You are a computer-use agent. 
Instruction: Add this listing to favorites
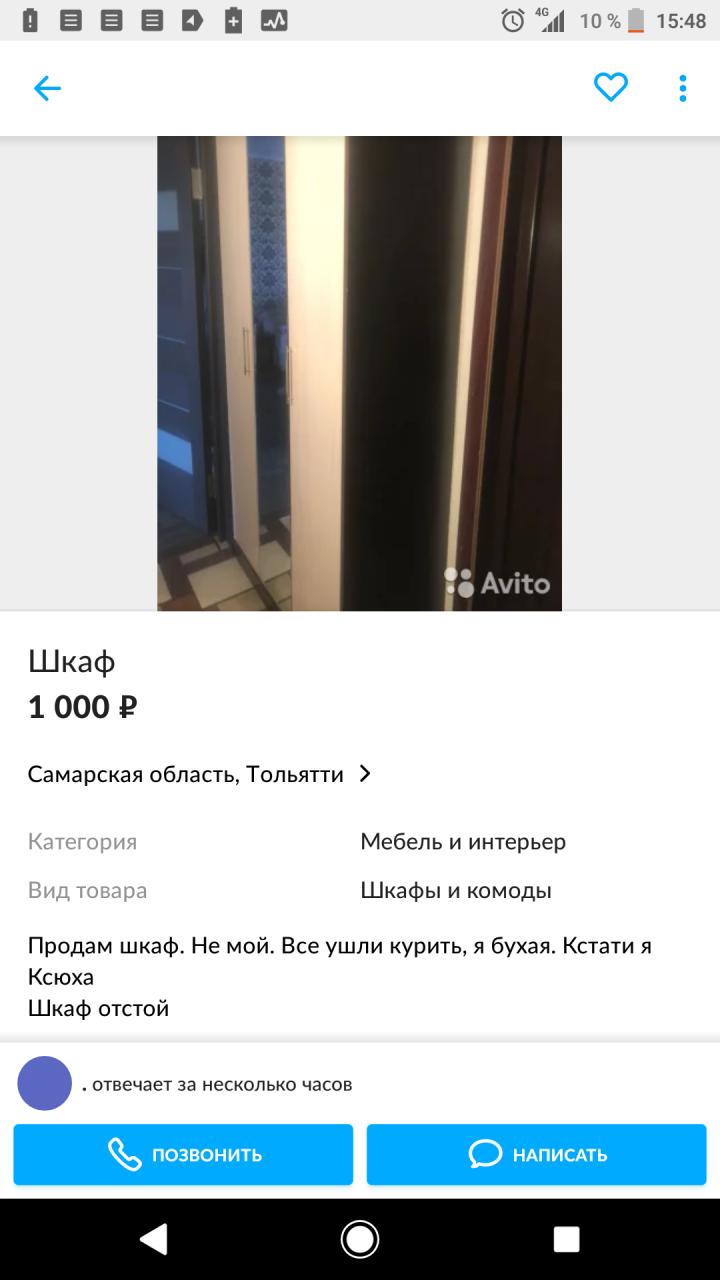(610, 88)
